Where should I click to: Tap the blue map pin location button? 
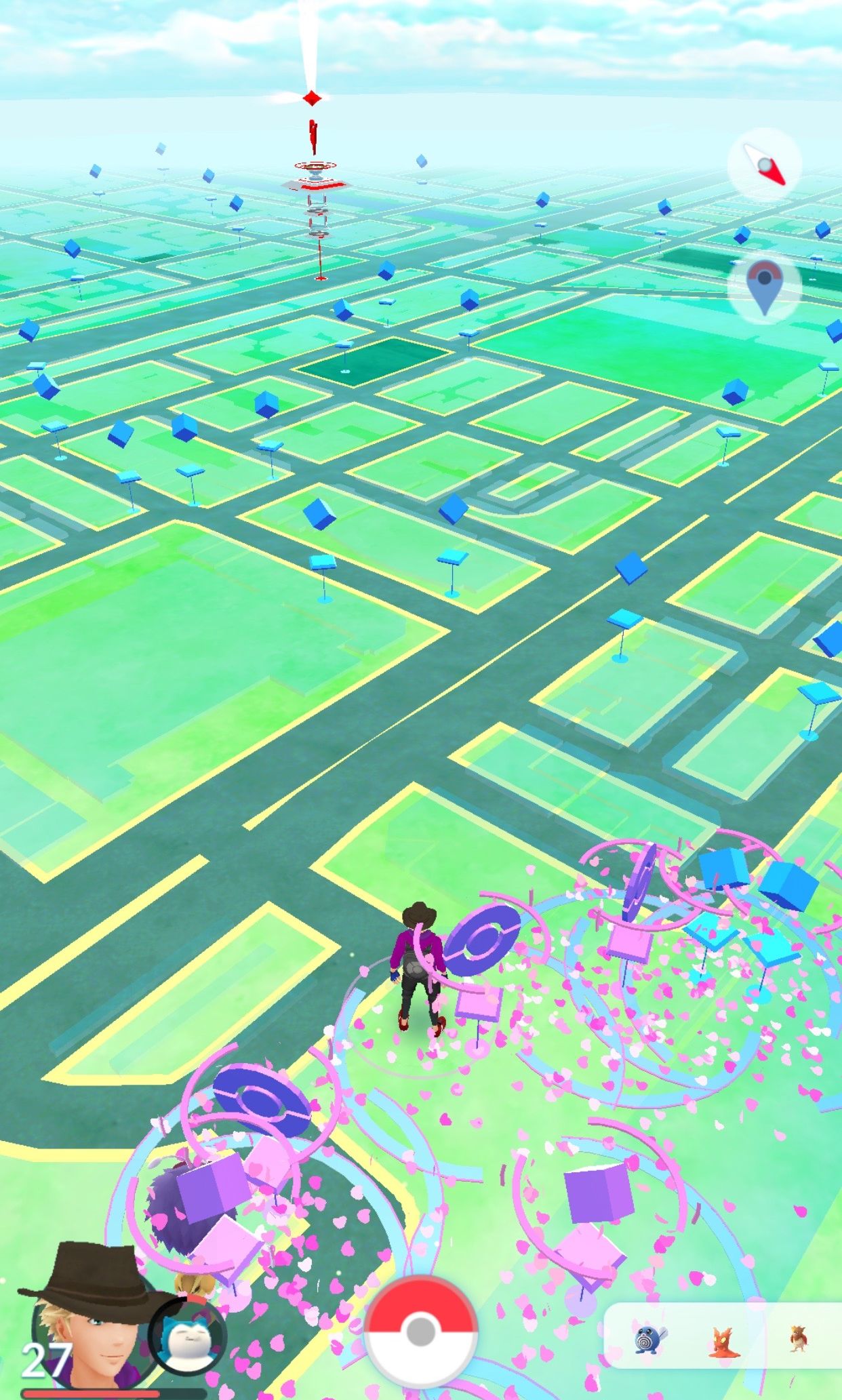(x=765, y=287)
